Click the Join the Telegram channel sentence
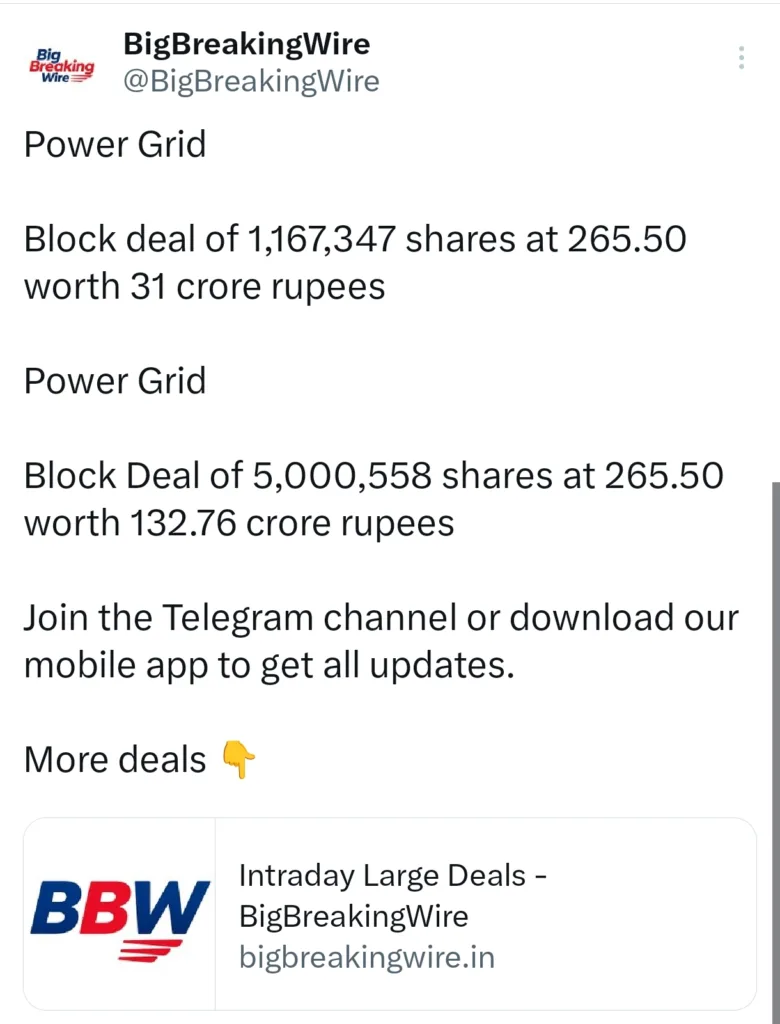This screenshot has height=1024, width=780. click(x=380, y=640)
